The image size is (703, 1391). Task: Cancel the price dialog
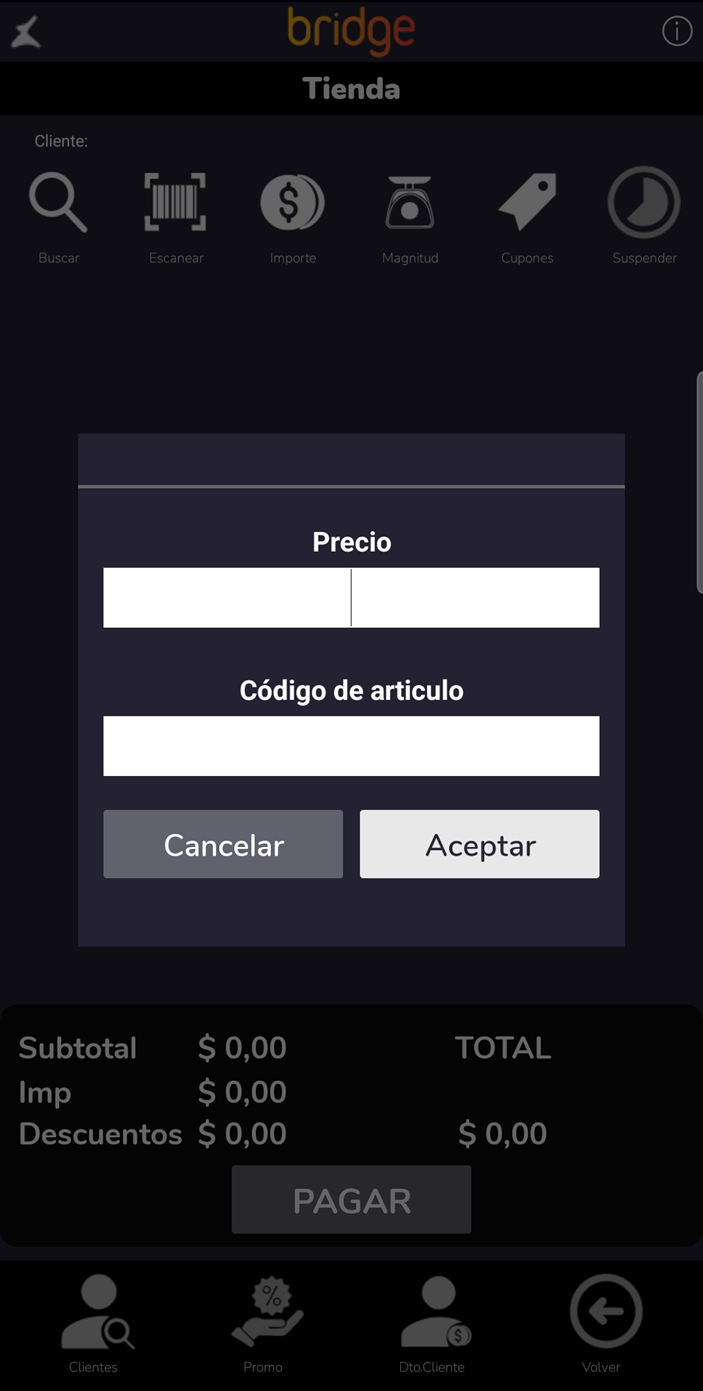tap(223, 845)
